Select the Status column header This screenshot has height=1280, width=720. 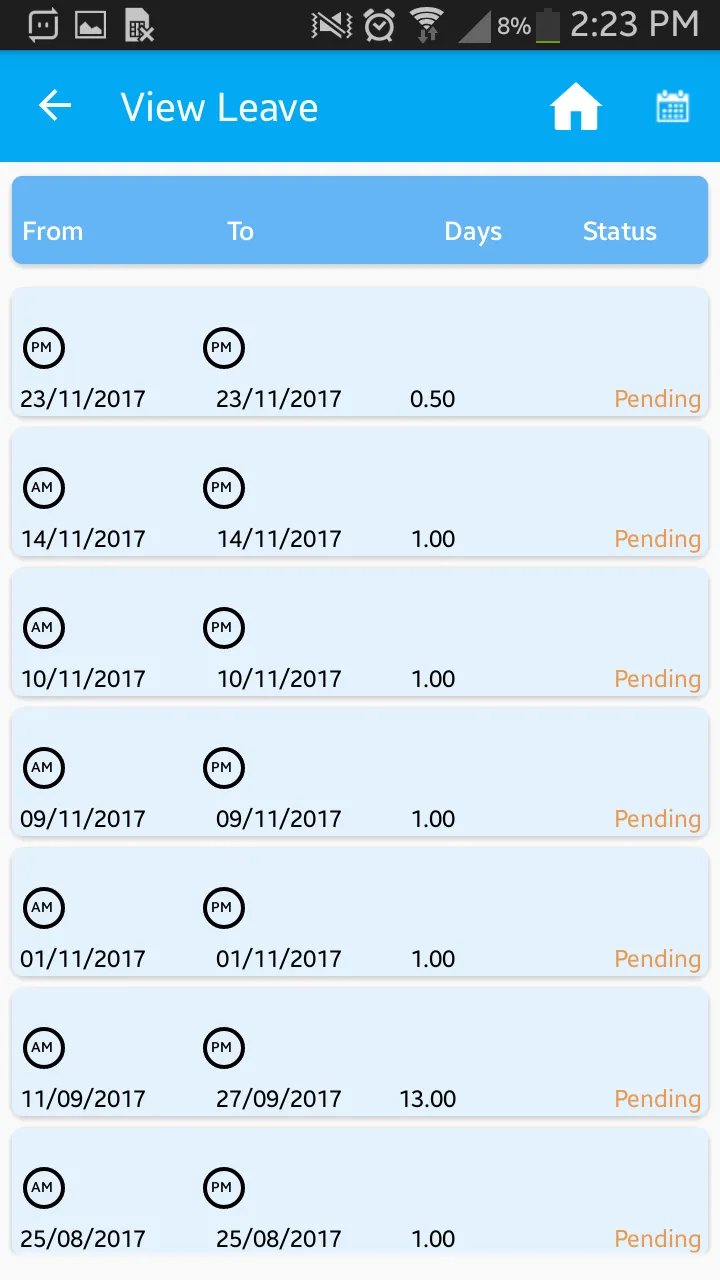(x=619, y=231)
